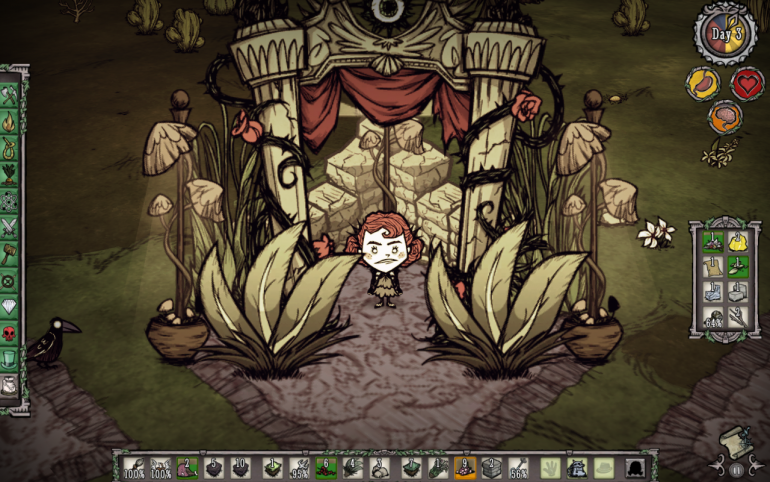Open the Tools crafting tab
This screenshot has height=482, width=770.
coord(10,96)
